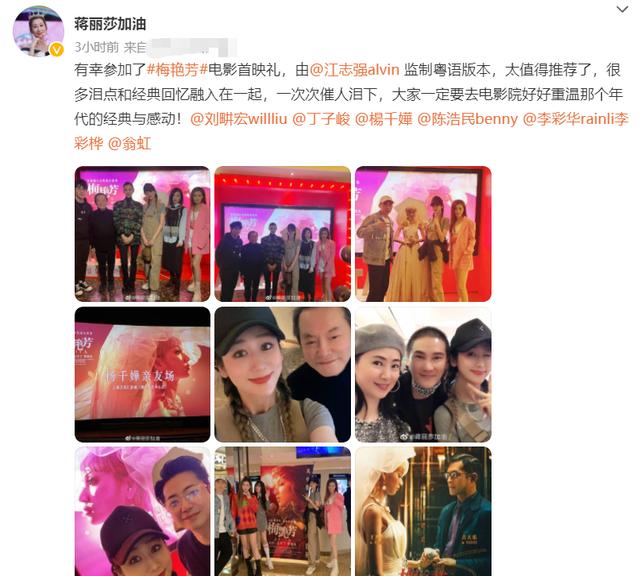The height and width of the screenshot is (576, 640).
Task: View the selfie of woman in cap with man
Action: tap(283, 374)
